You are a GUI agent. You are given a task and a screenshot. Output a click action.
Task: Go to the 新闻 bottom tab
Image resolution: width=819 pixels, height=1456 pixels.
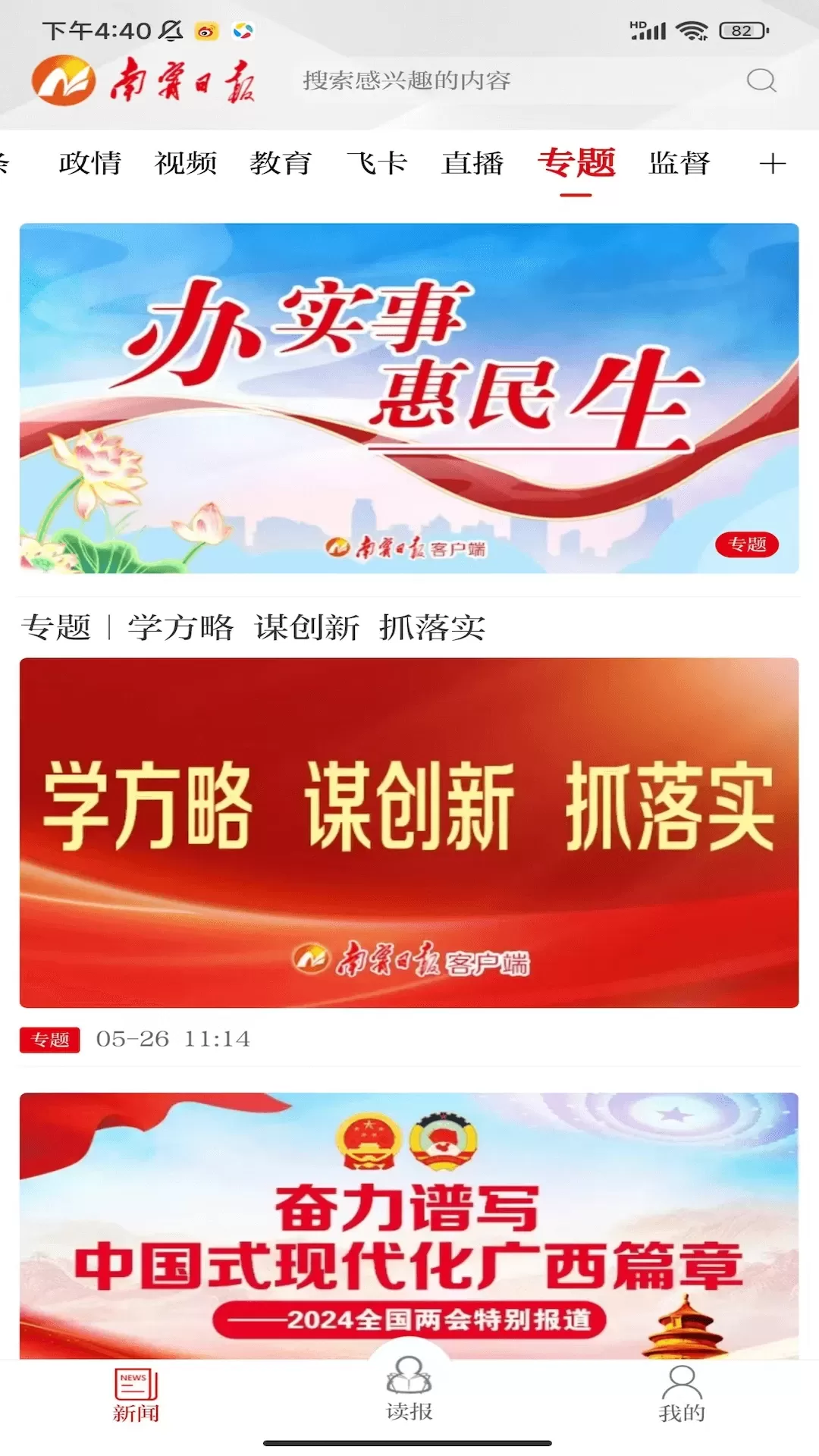pyautogui.click(x=136, y=1395)
